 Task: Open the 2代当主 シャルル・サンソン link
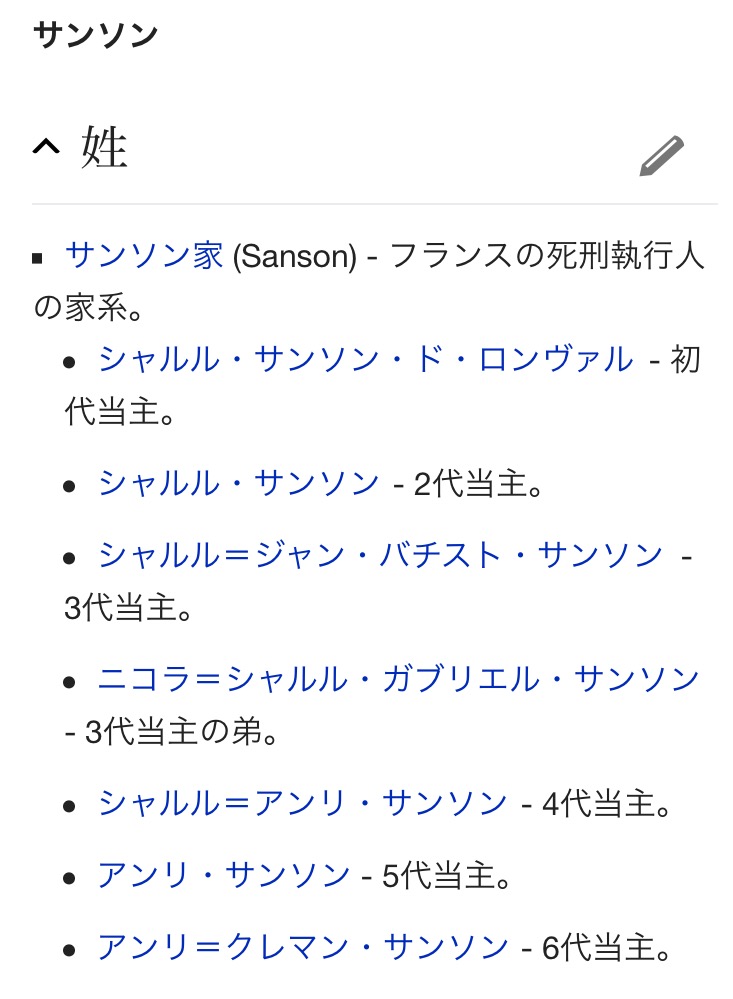point(238,484)
